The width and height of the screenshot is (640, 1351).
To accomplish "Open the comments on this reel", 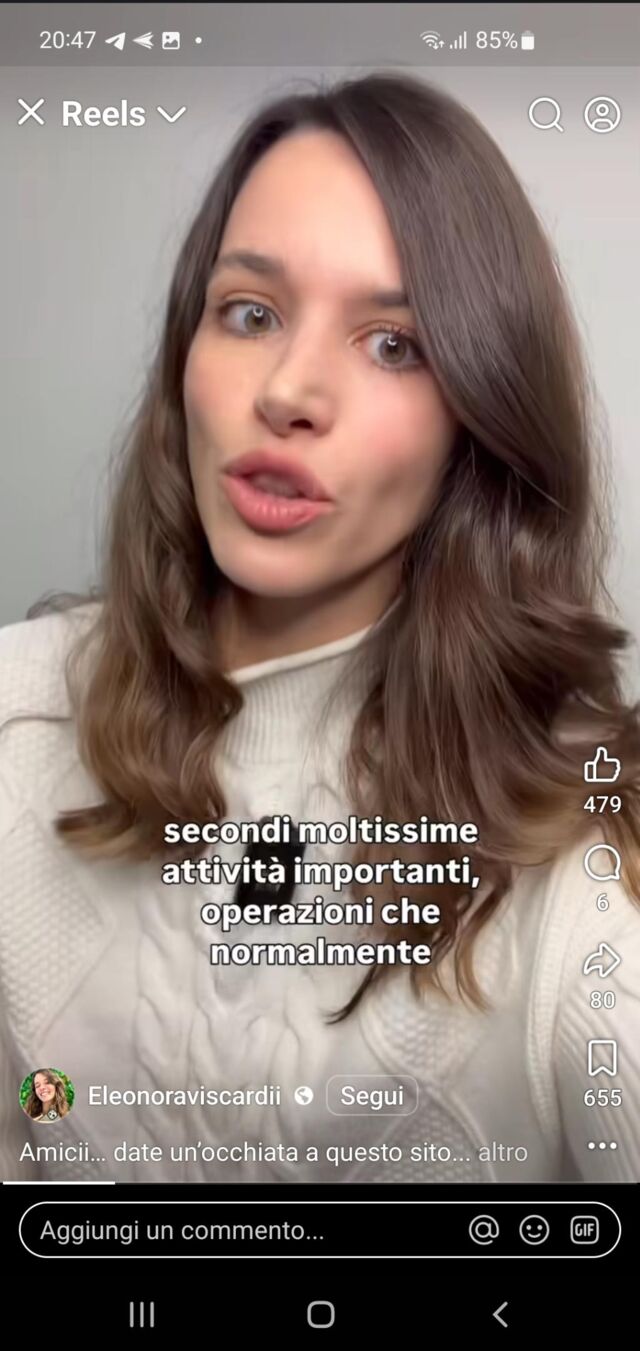I will point(602,864).
